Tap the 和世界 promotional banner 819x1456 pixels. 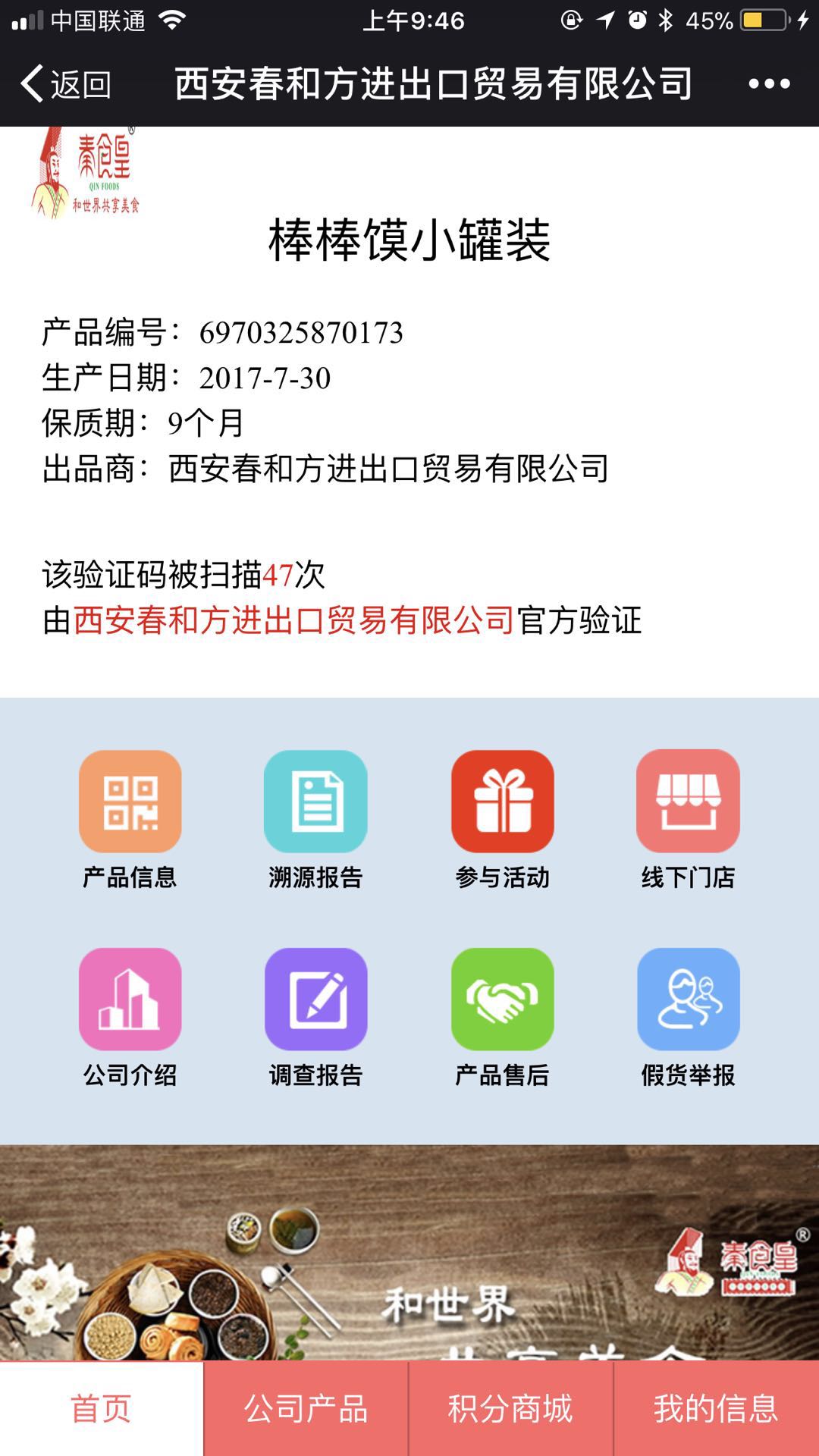[409, 1253]
